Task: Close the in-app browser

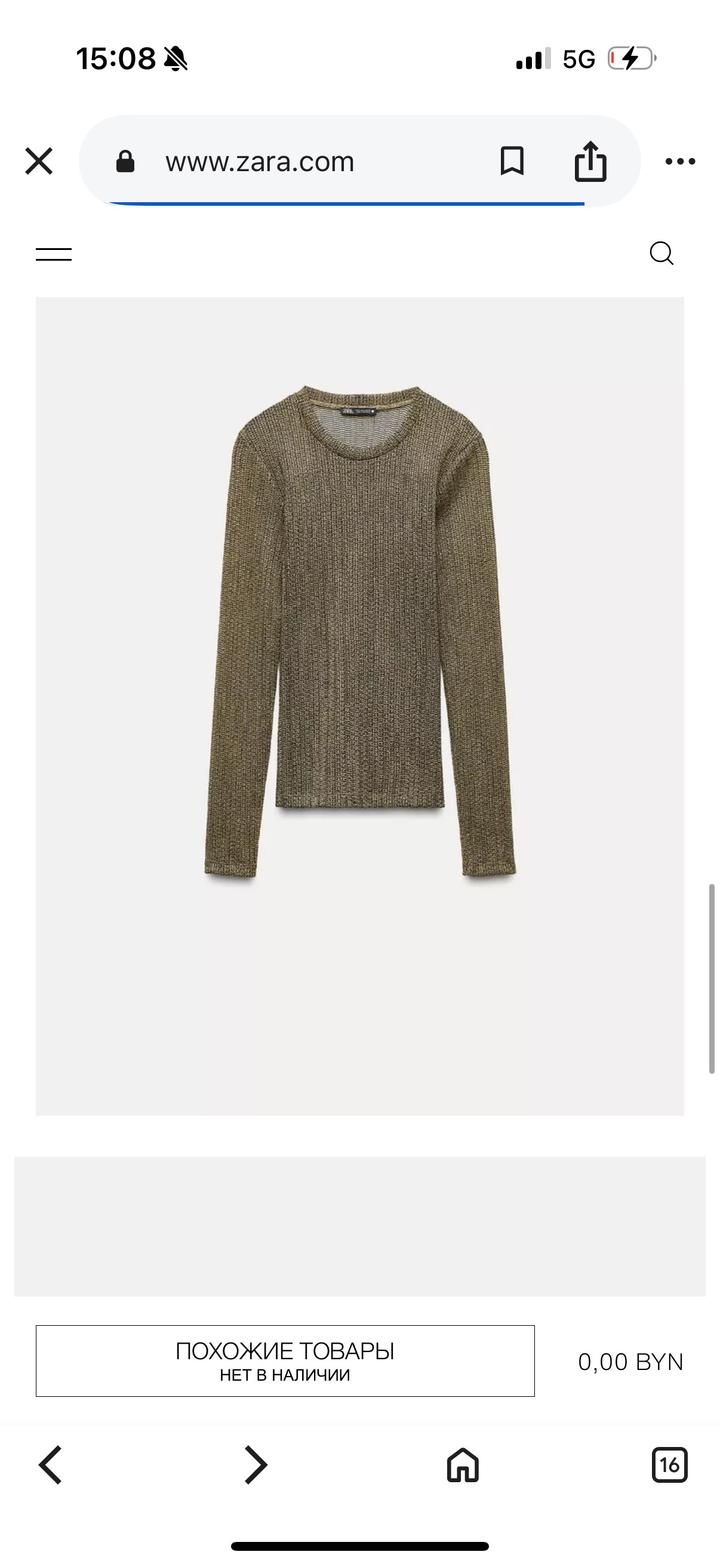Action: click(39, 161)
